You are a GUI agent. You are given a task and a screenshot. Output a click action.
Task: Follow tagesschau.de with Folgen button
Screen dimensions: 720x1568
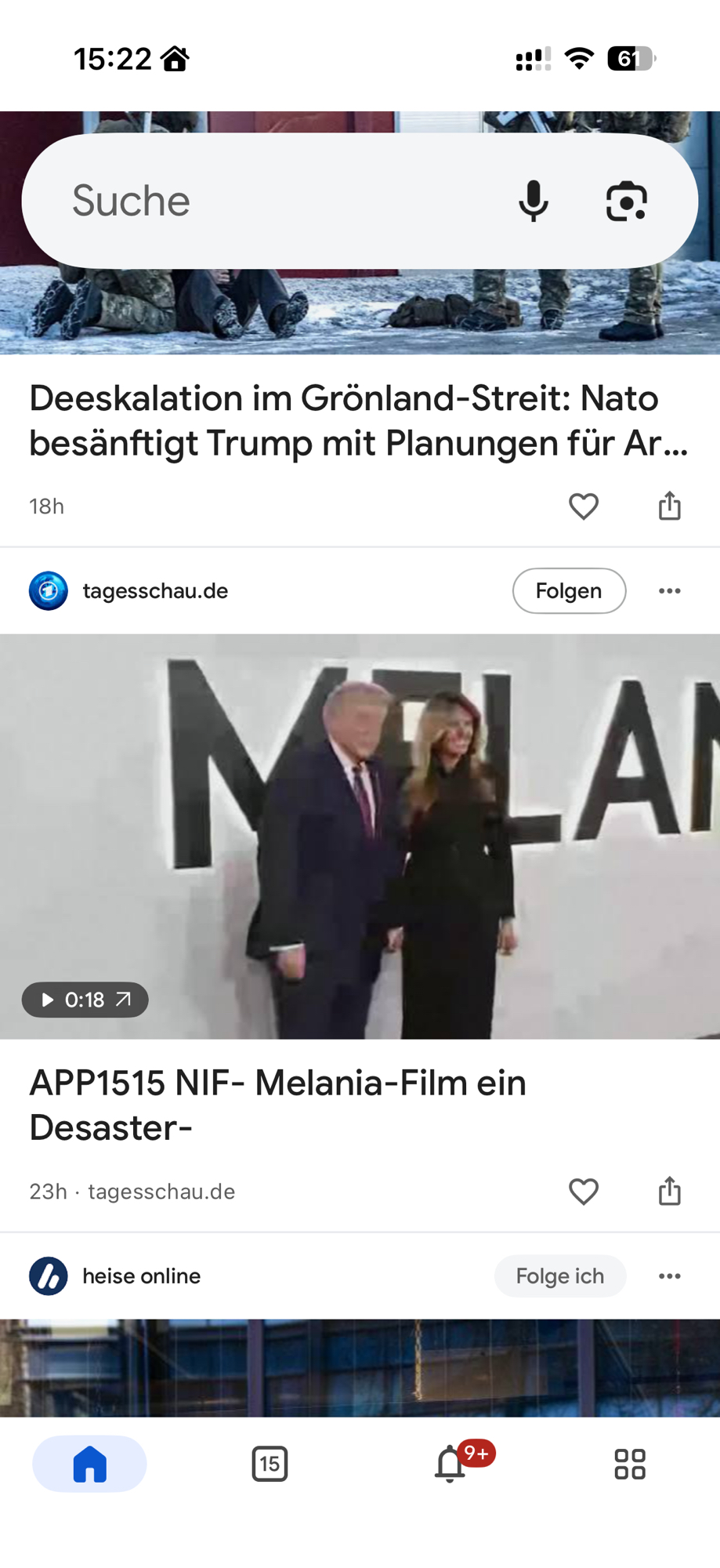click(x=569, y=590)
